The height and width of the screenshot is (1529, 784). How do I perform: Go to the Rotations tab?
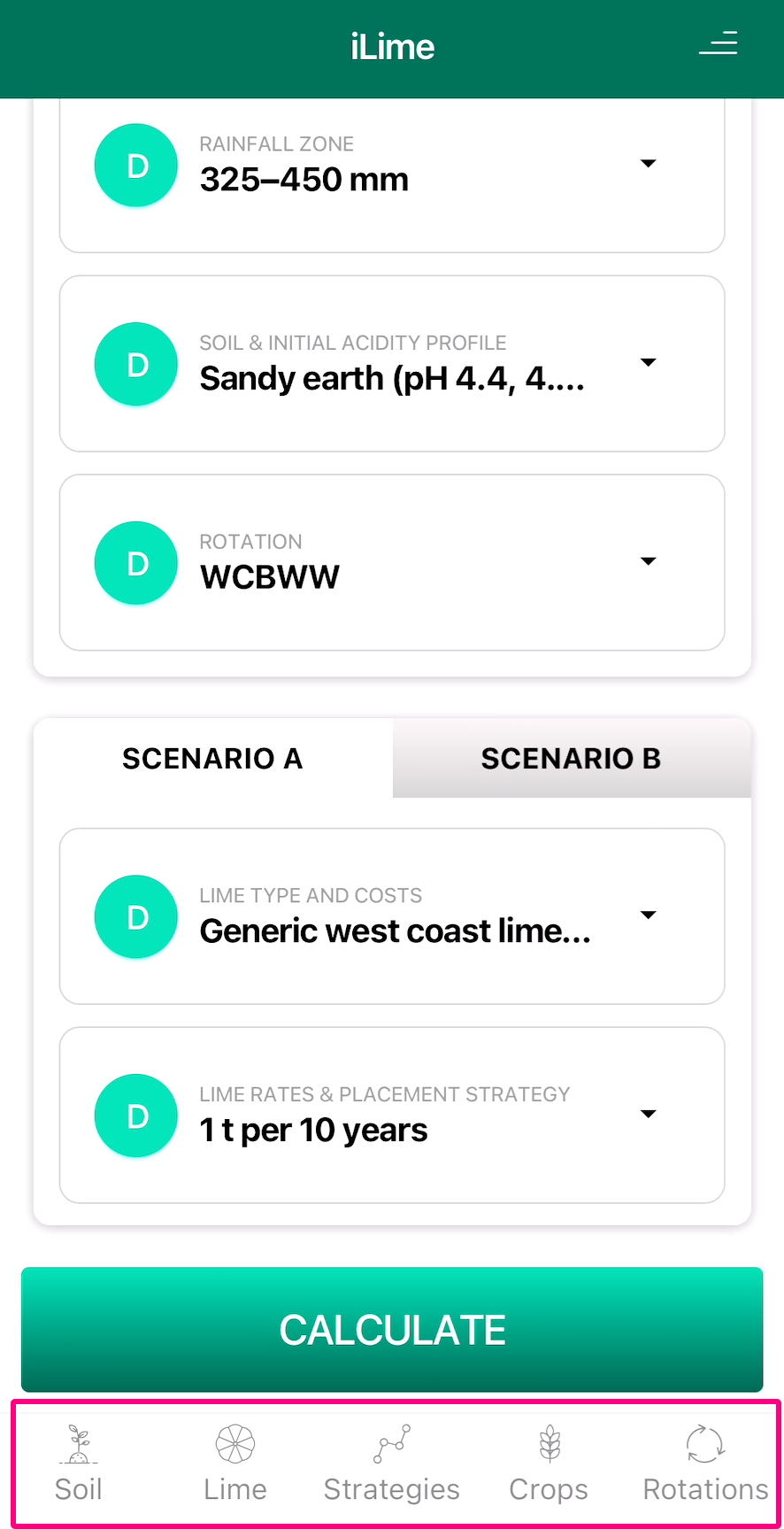(705, 1463)
